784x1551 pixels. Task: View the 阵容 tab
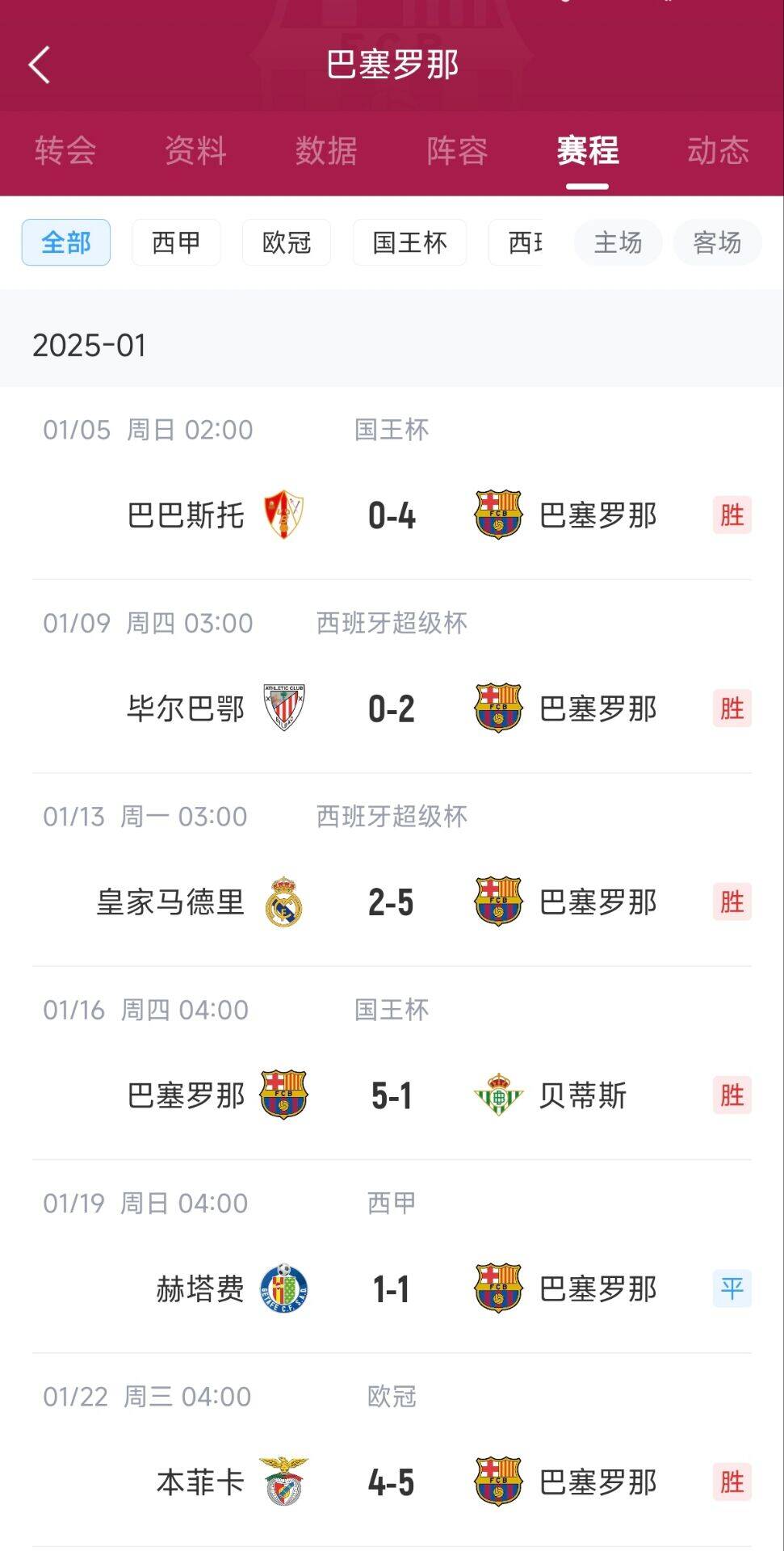[x=457, y=151]
